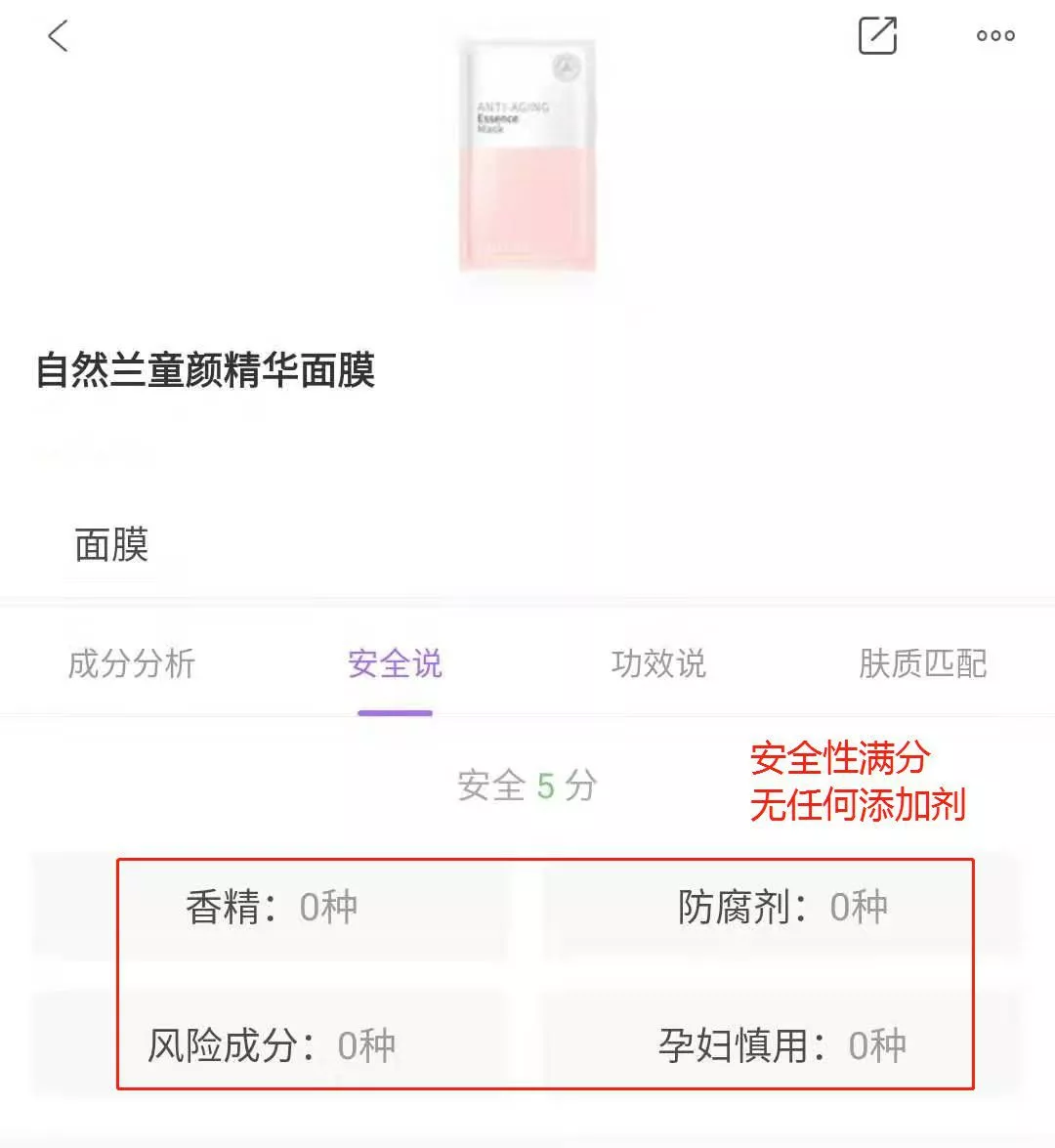Go back using the top-left arrow

click(x=59, y=37)
